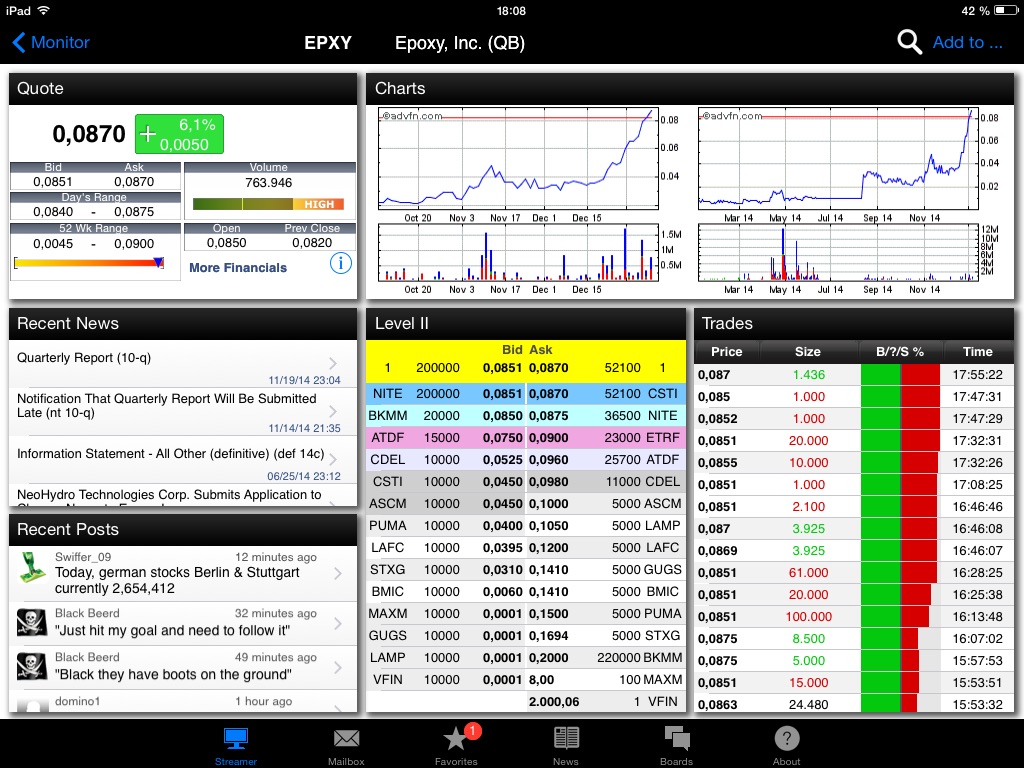Switch to the Favorites tab
Screen dimensions: 1024x768
click(456, 746)
